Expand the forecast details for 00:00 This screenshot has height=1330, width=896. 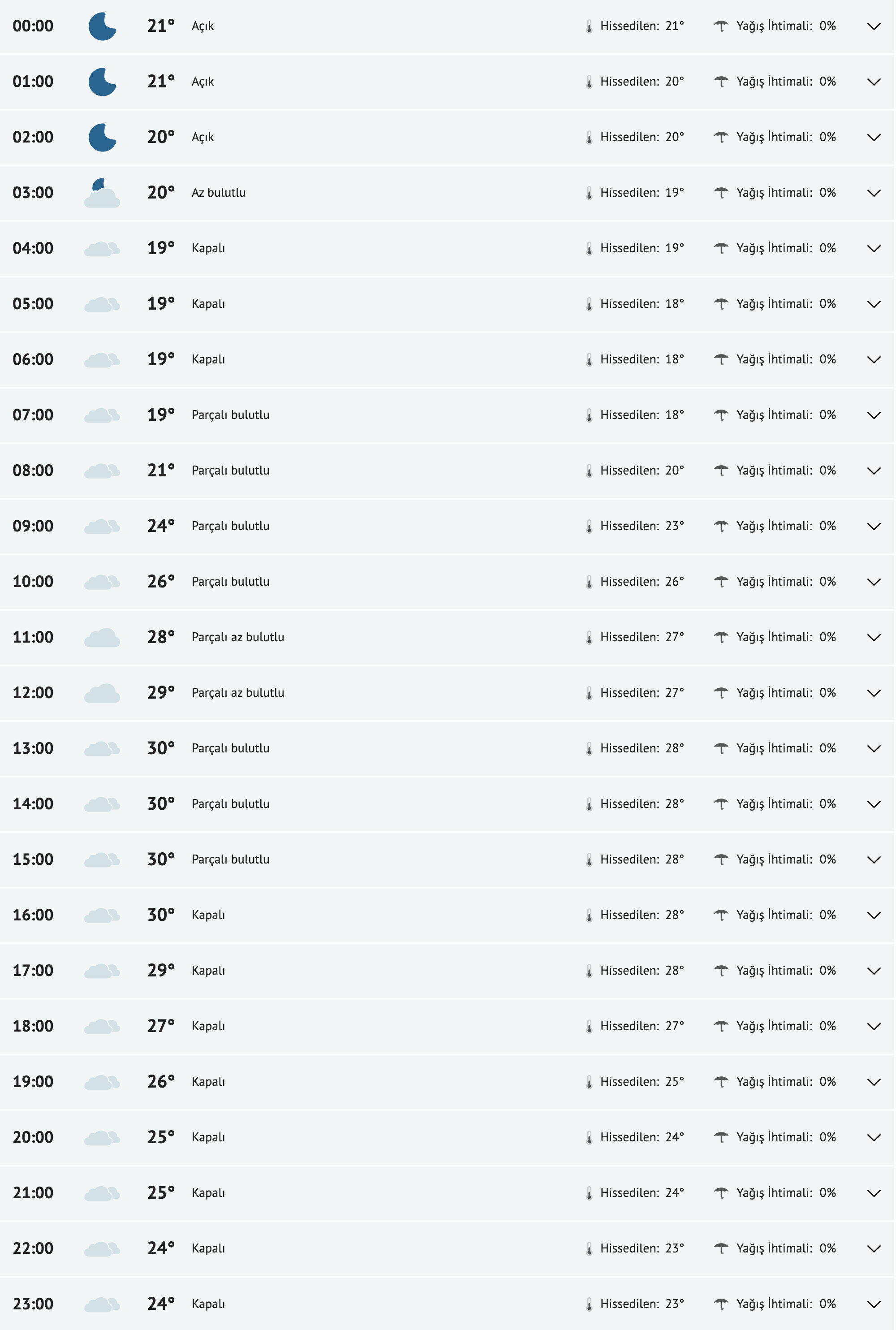coord(873,25)
